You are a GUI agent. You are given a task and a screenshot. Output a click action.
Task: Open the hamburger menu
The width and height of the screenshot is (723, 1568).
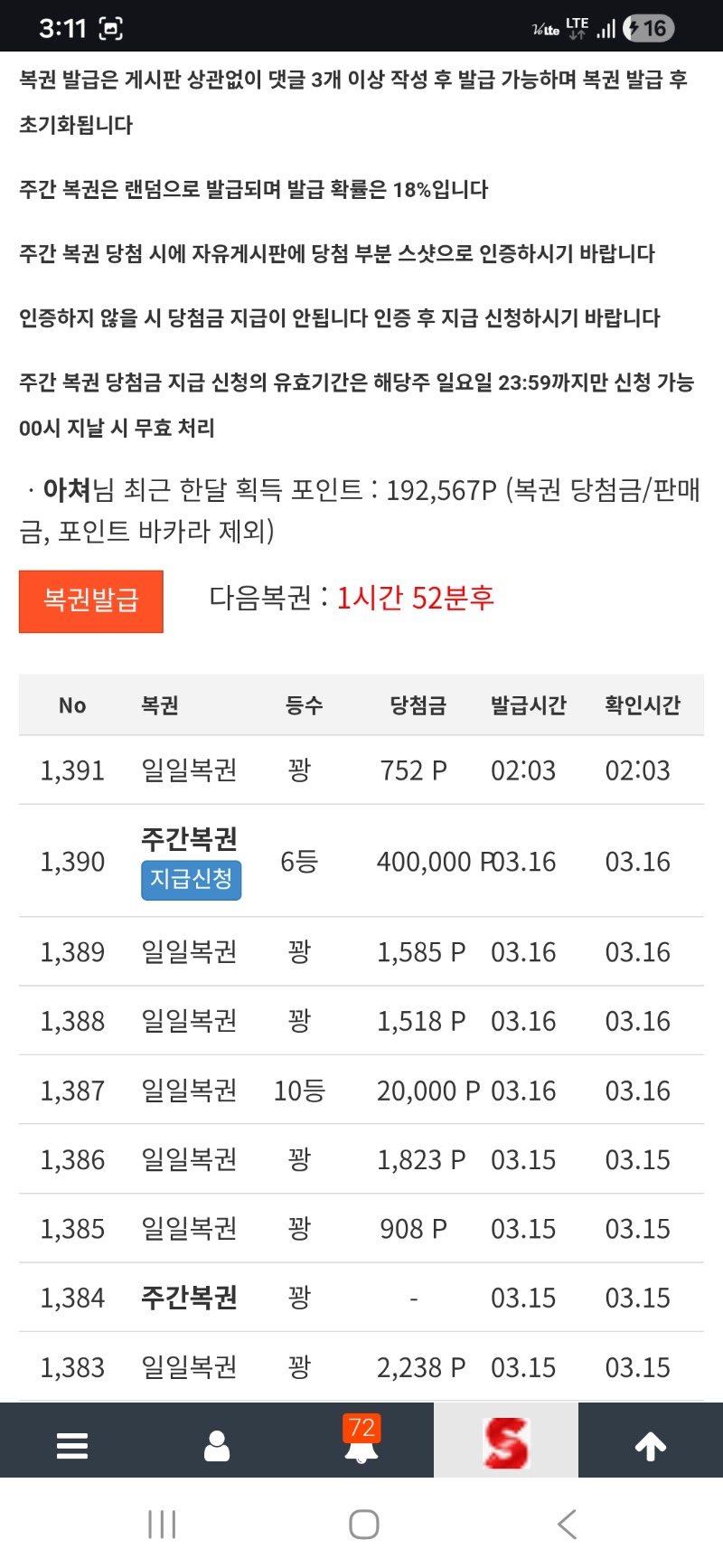pos(72,1445)
